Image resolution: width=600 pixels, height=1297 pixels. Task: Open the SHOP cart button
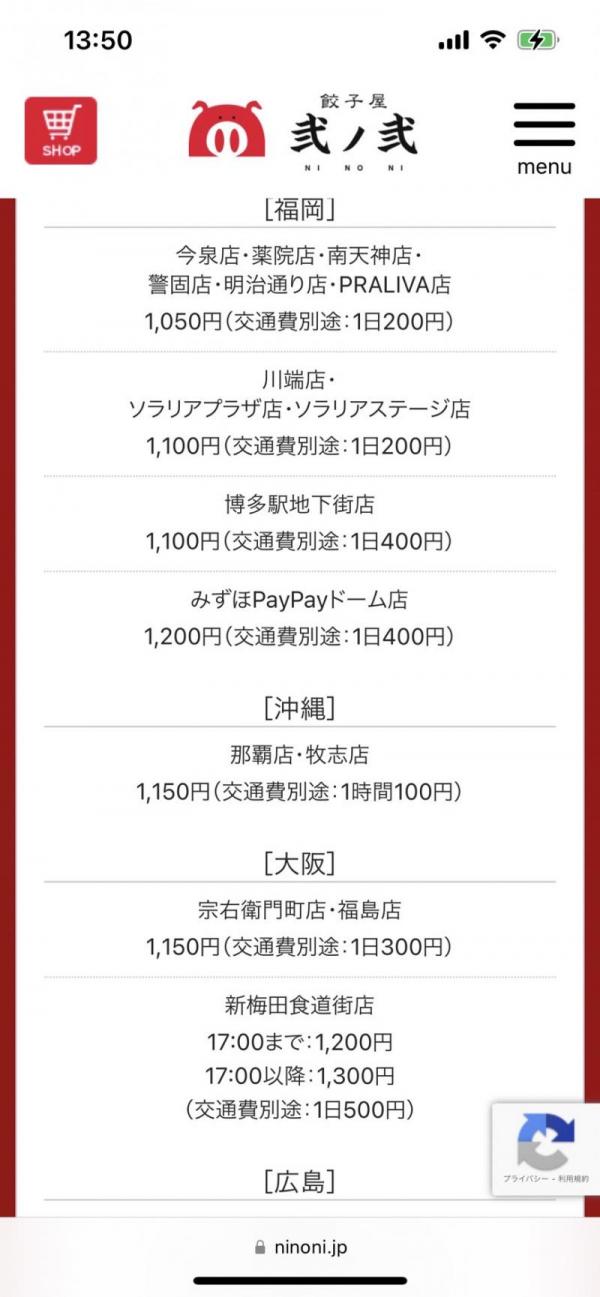61,130
